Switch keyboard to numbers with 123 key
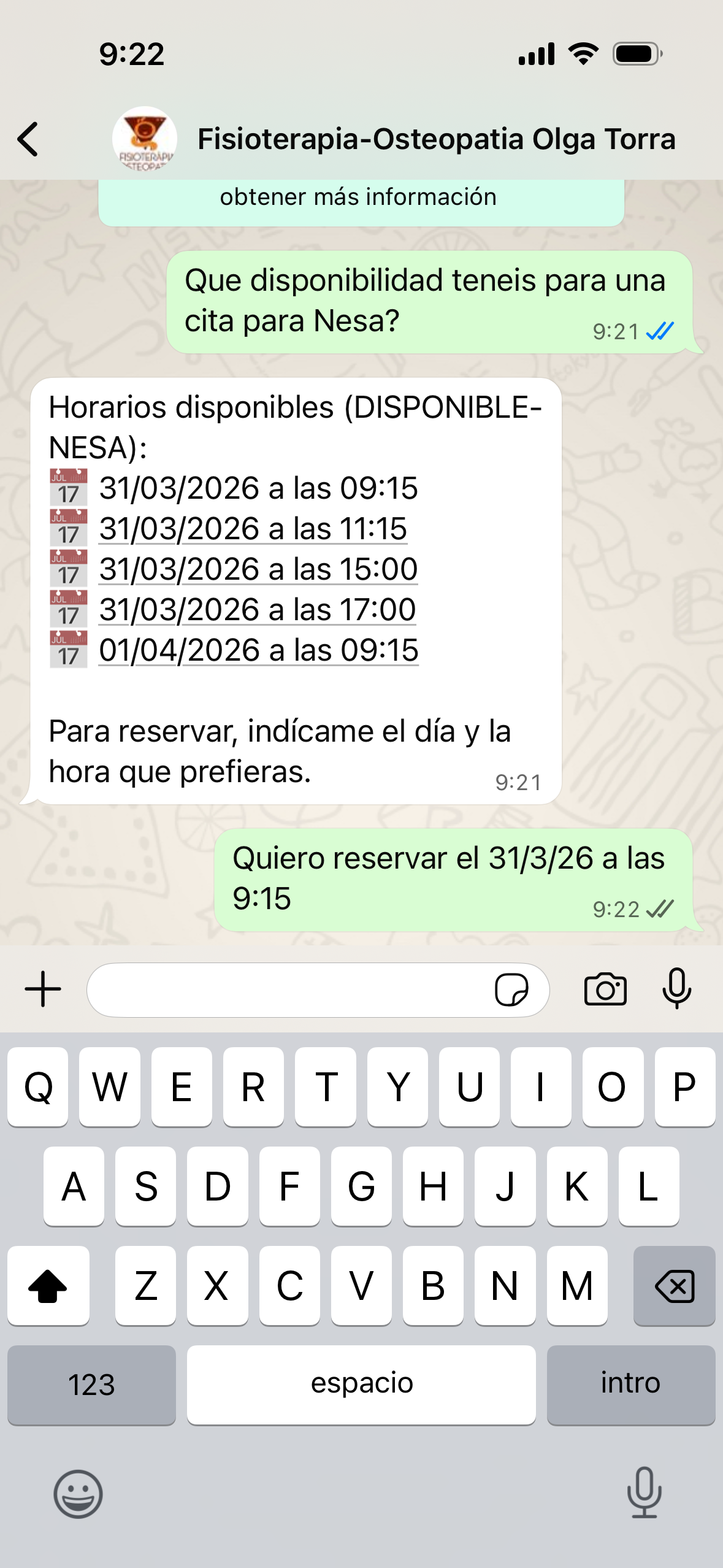The image size is (723, 1568). pos(91,1385)
